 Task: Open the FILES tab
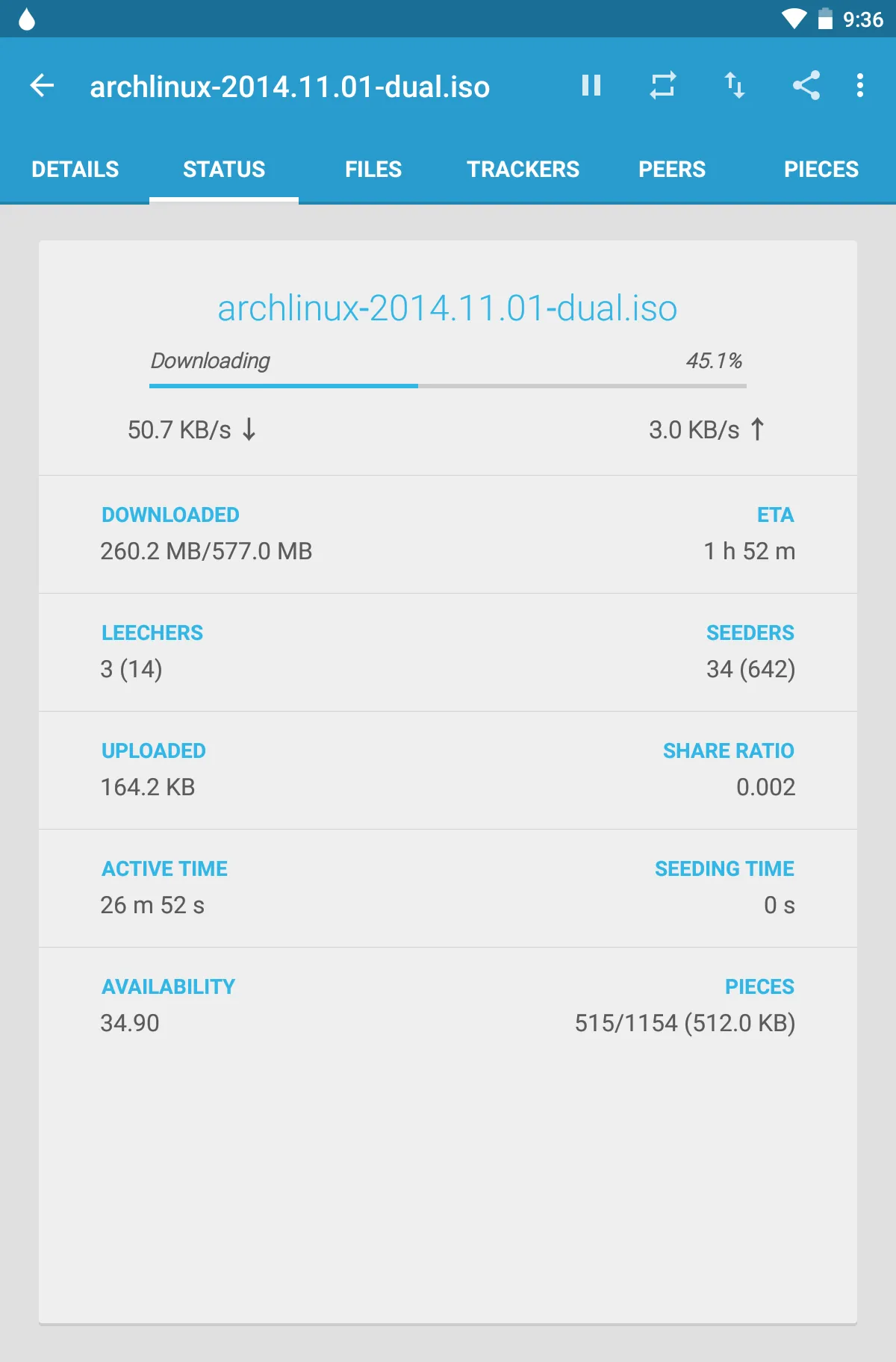tap(373, 169)
